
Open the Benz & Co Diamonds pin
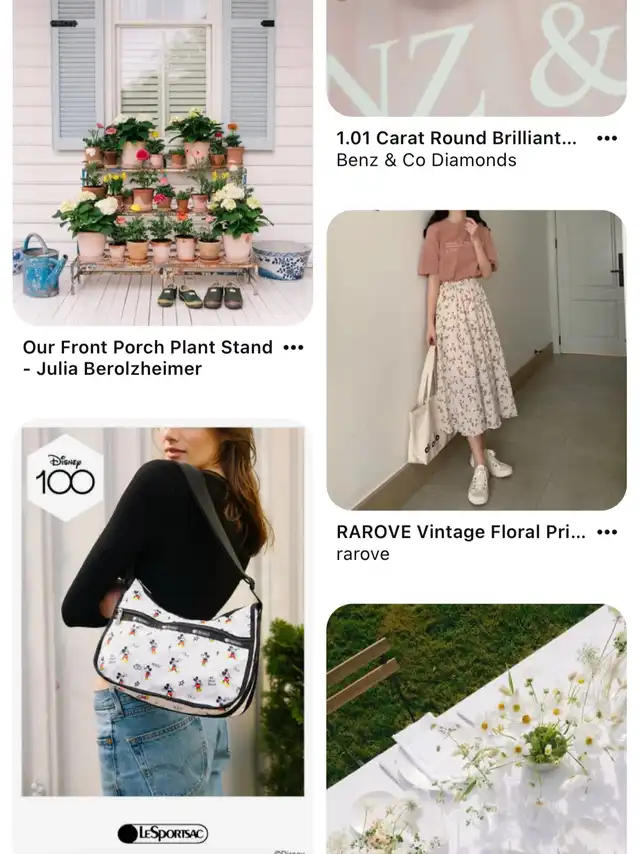pyautogui.click(x=476, y=58)
